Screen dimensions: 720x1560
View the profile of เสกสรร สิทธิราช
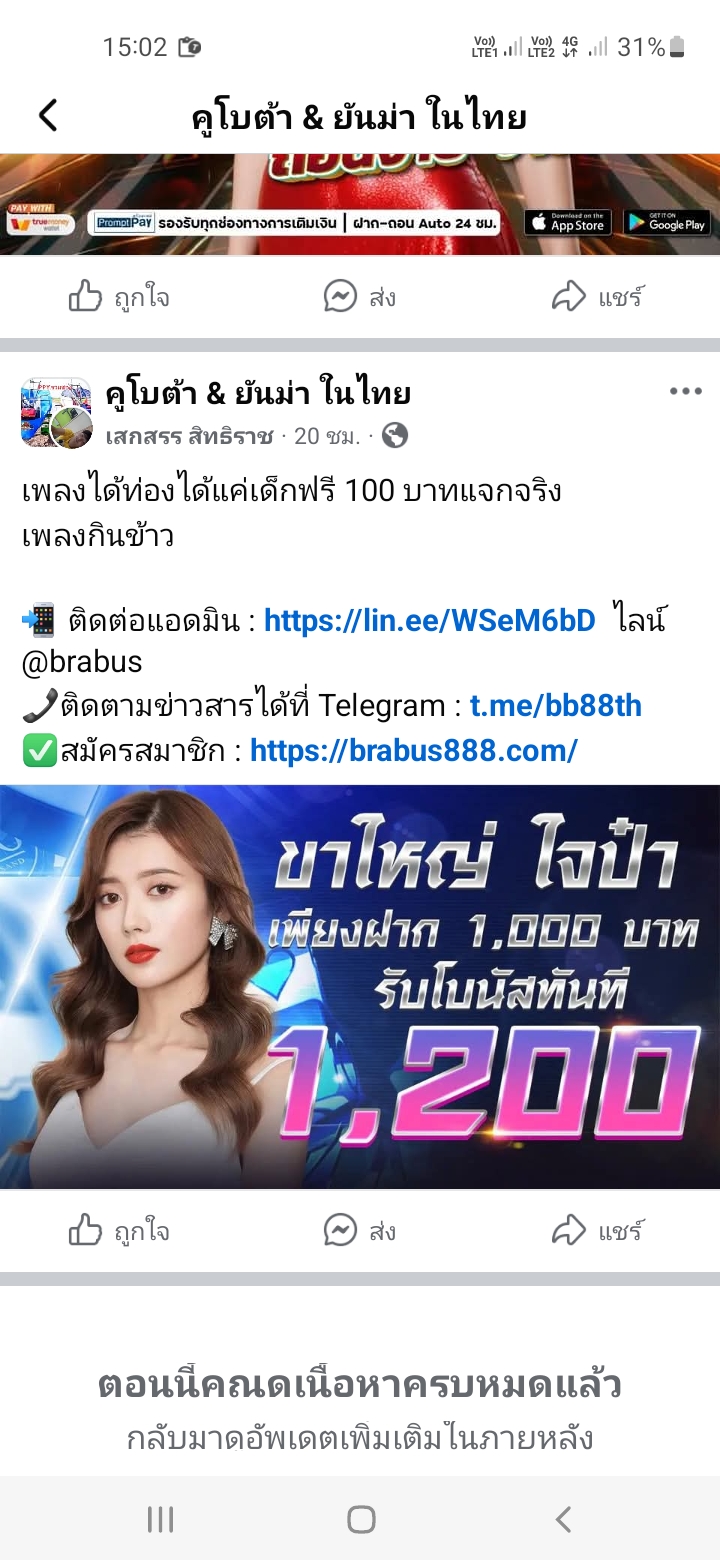tap(189, 436)
